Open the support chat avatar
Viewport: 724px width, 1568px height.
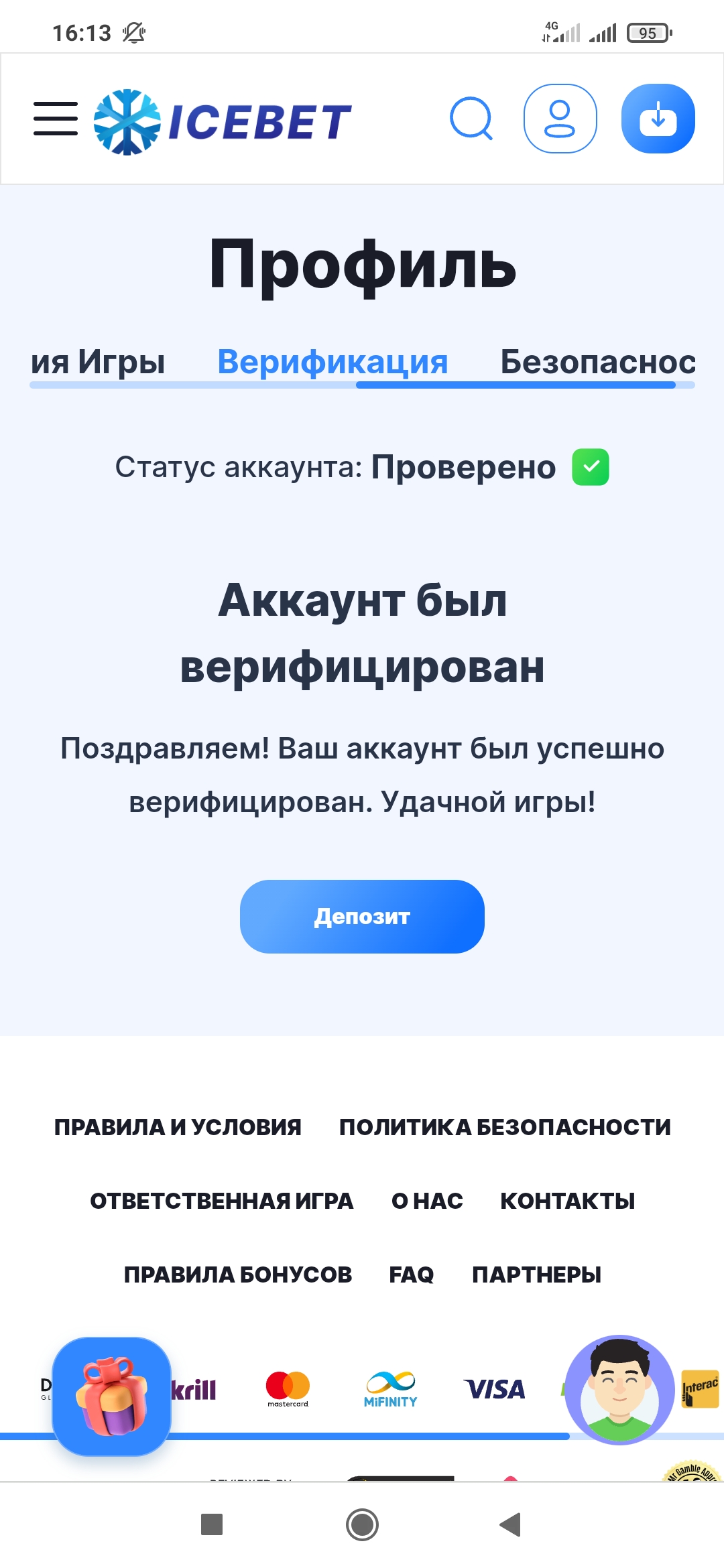coord(620,1390)
